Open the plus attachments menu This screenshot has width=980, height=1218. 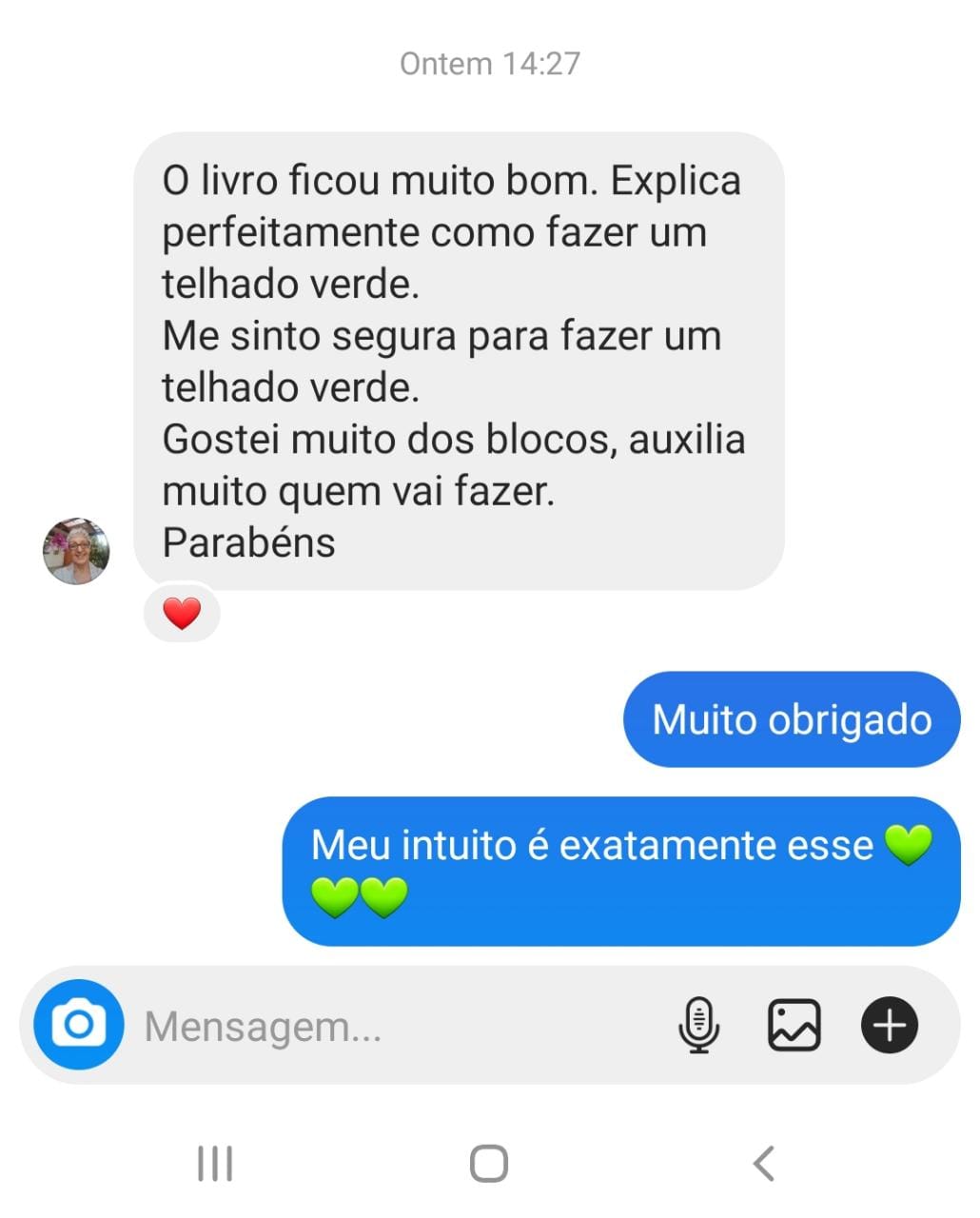pos(889,1025)
